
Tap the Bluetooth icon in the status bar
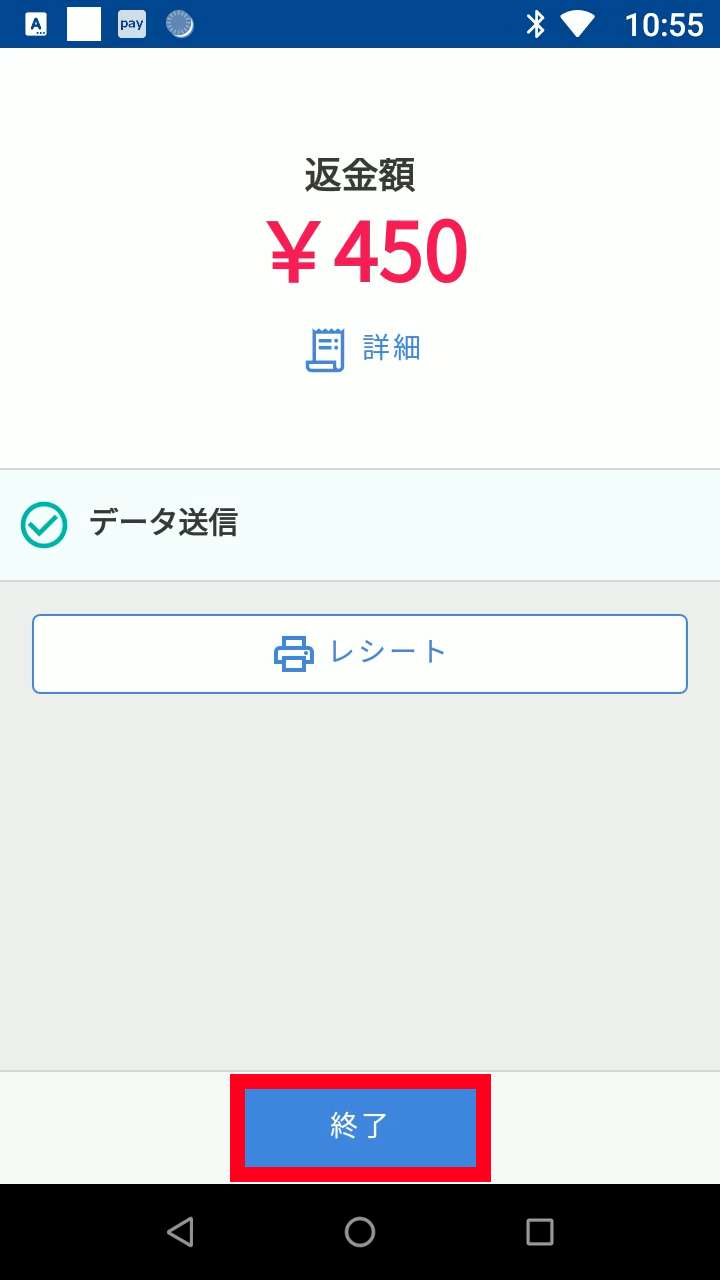point(536,23)
